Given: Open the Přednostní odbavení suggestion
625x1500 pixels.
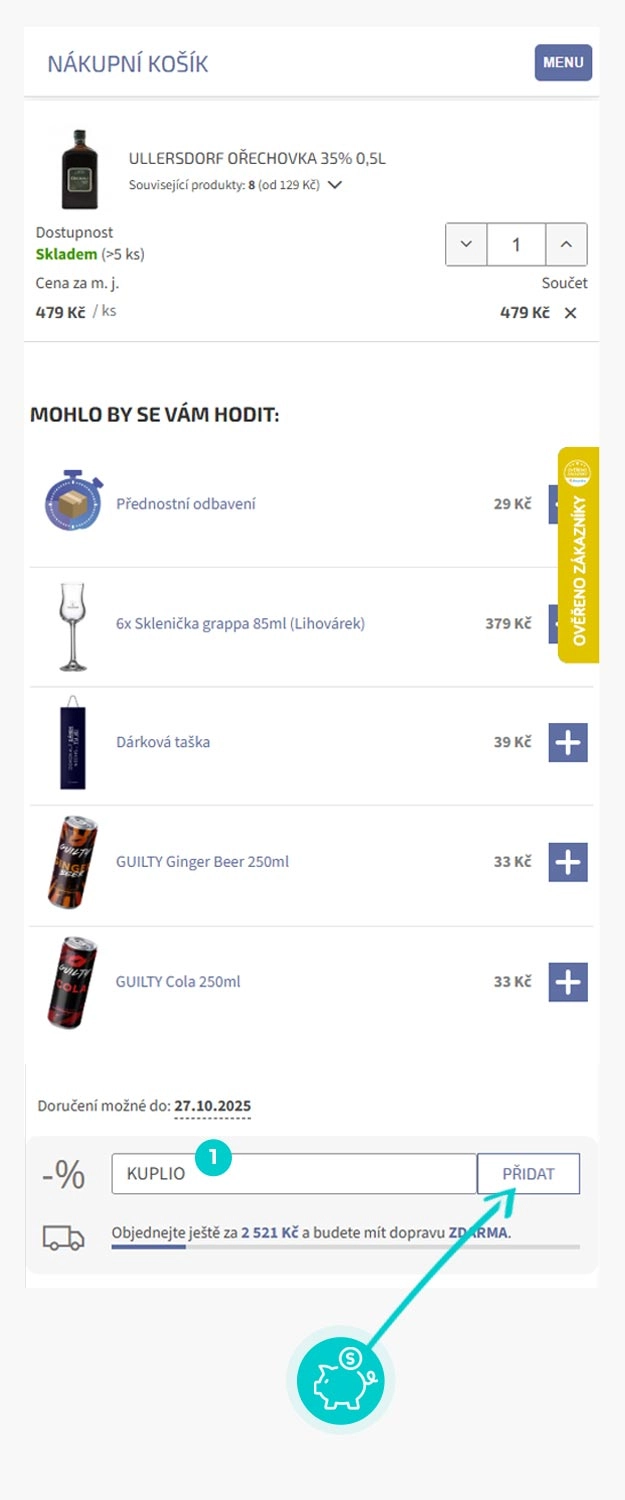Looking at the screenshot, I should coord(186,504).
